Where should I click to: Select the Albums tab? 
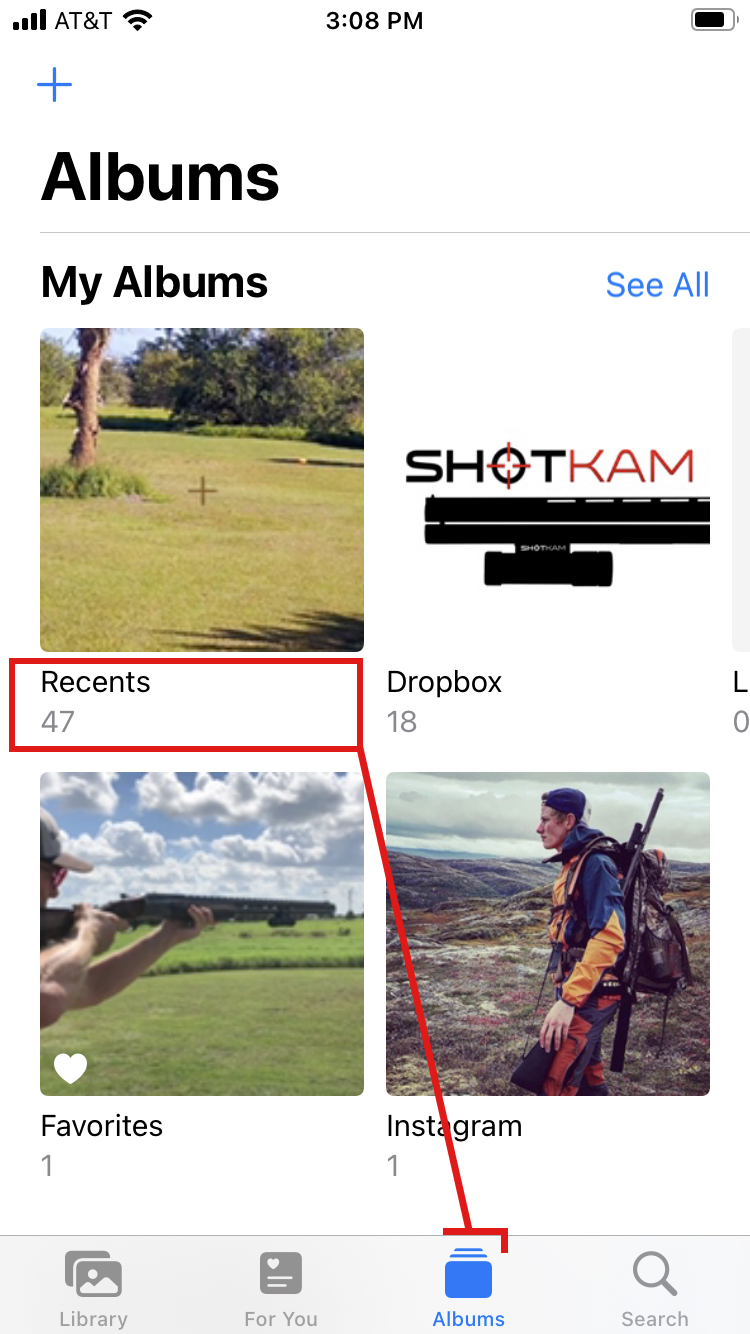click(469, 1289)
